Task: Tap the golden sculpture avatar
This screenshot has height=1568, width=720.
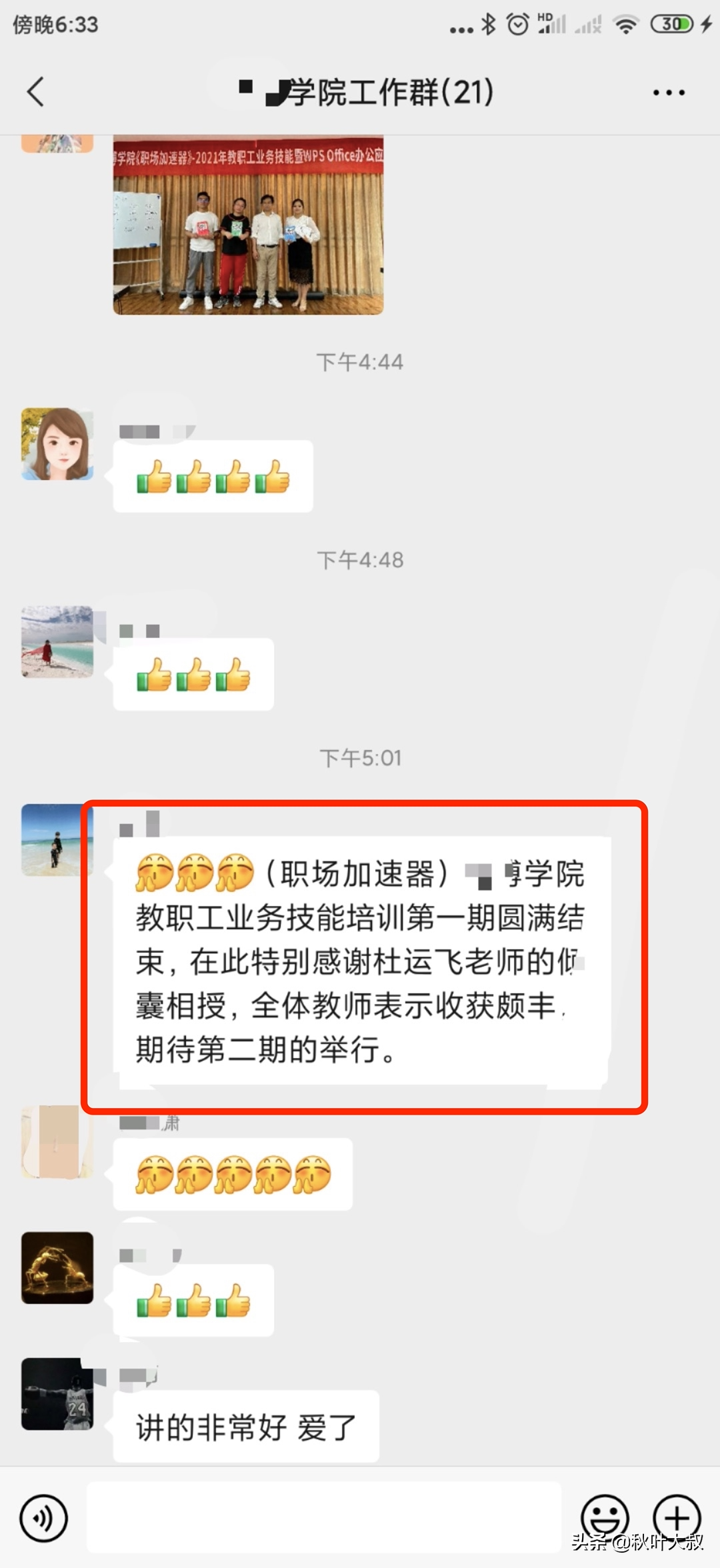Action: [57, 1267]
